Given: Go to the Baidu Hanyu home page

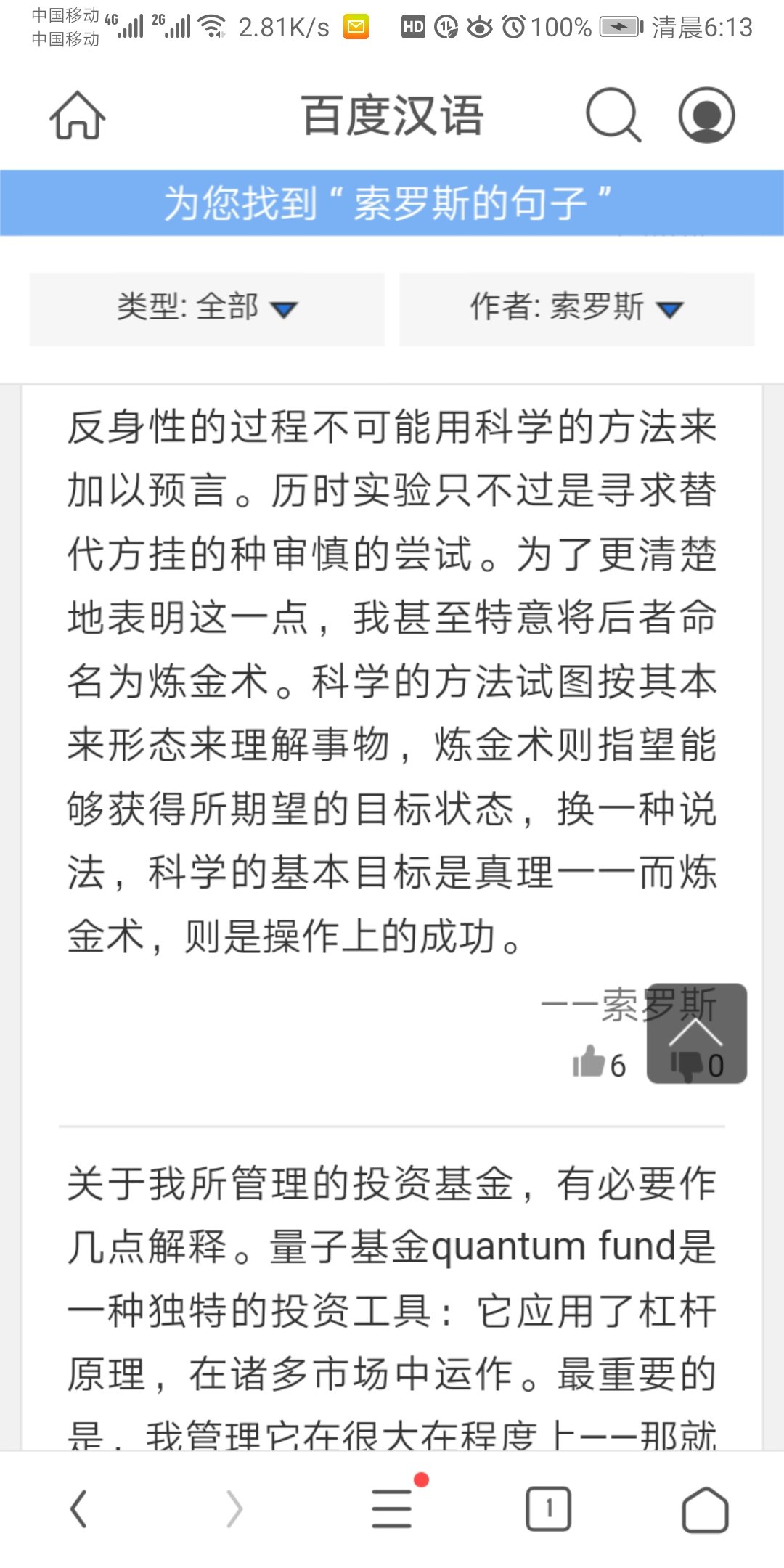Looking at the screenshot, I should (77, 115).
